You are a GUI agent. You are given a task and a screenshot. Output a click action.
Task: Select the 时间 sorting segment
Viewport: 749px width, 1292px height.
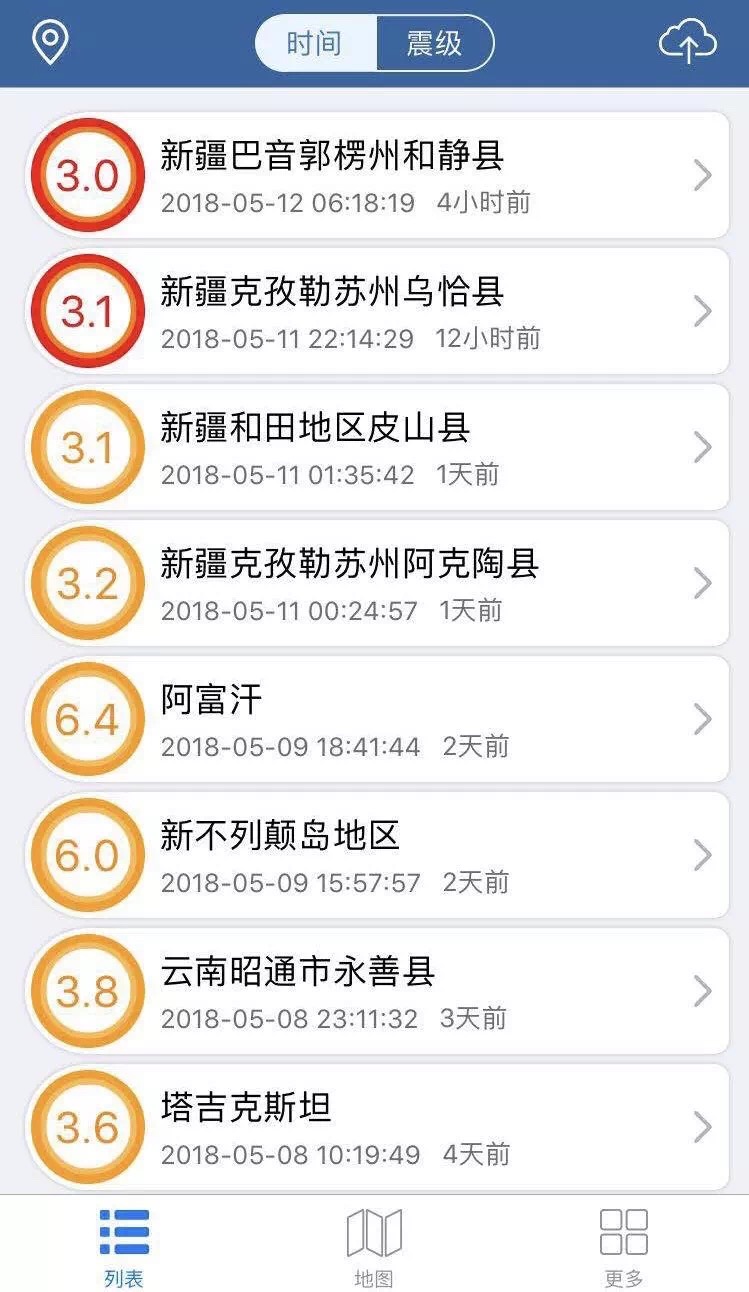point(316,43)
